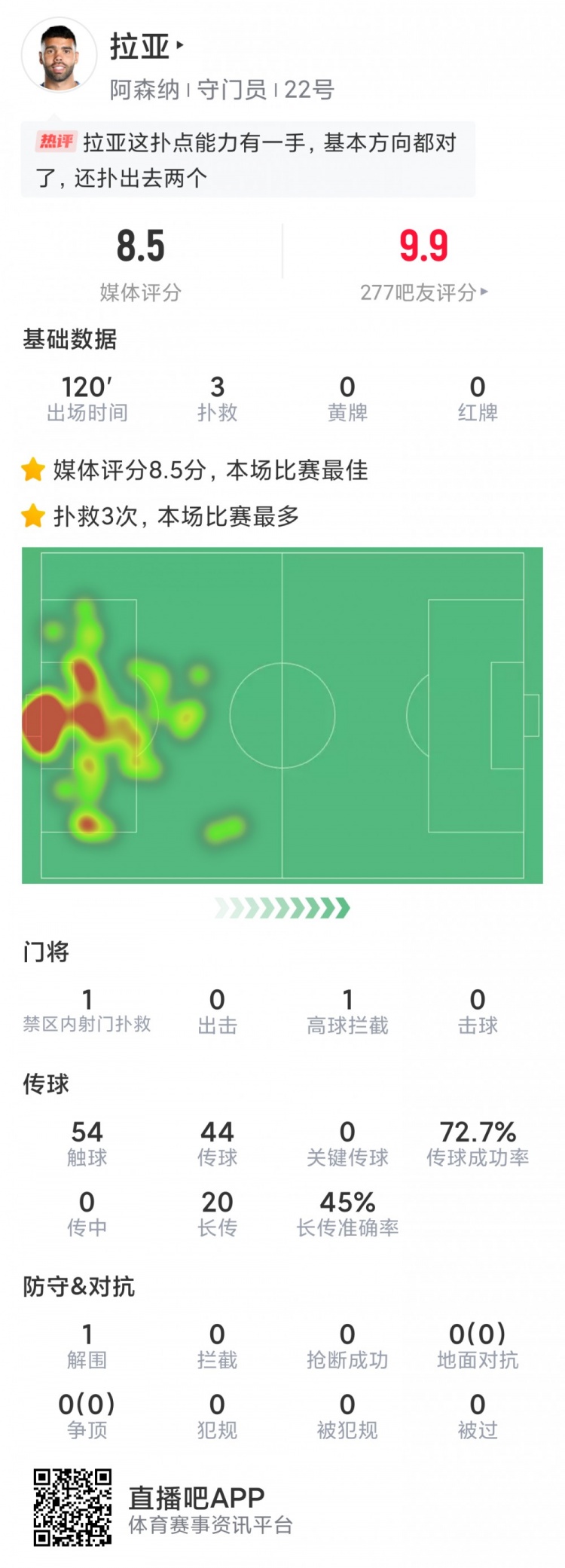The image size is (565, 1568).
Task: Toggle the 3扑救 stat highlight
Action: (x=215, y=396)
